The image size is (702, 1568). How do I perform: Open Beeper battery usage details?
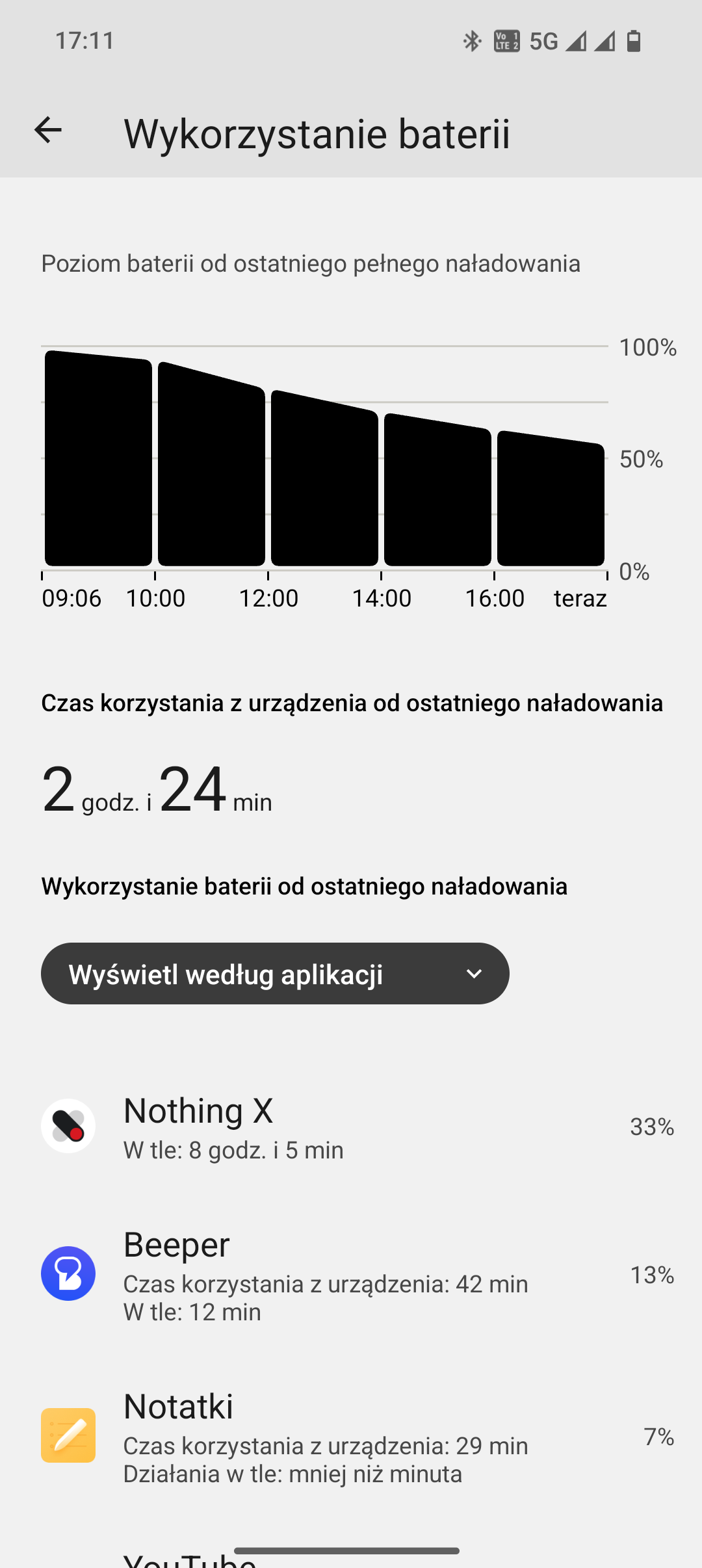(351, 1274)
